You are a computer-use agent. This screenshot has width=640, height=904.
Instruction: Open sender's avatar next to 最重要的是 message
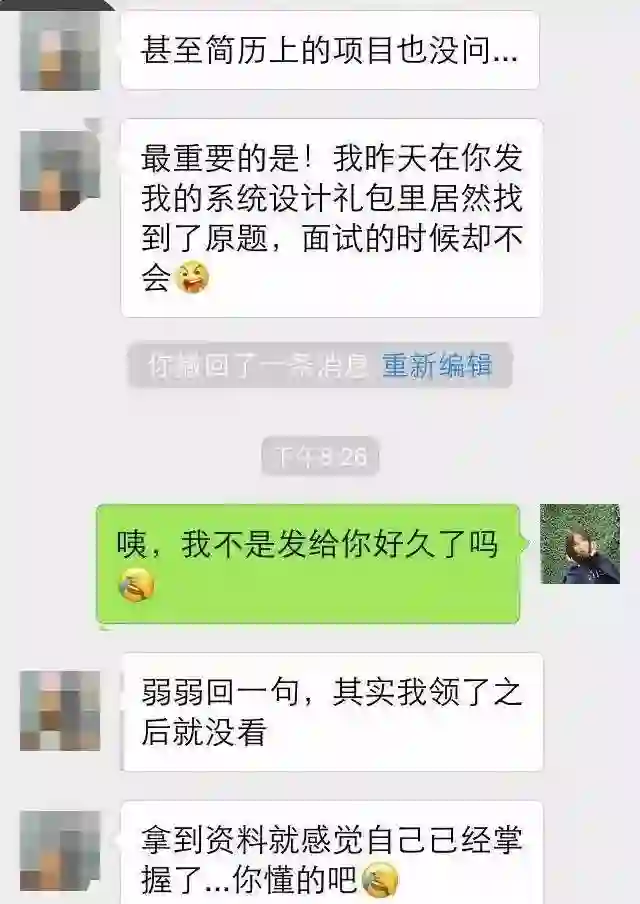pyautogui.click(x=60, y=170)
